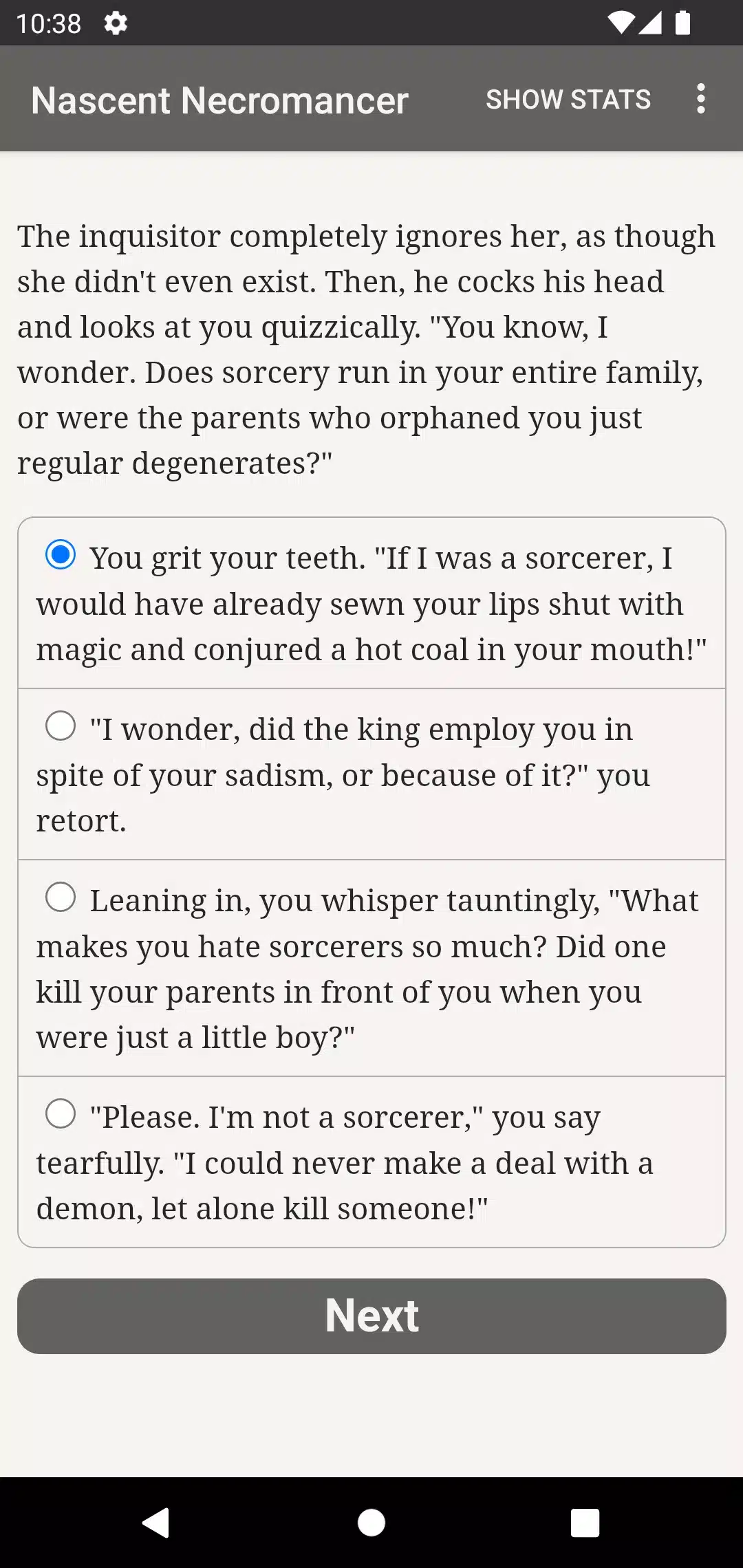Image resolution: width=743 pixels, height=1568 pixels.
Task: Tap SHOW STATS in the app bar
Action: coord(568,100)
